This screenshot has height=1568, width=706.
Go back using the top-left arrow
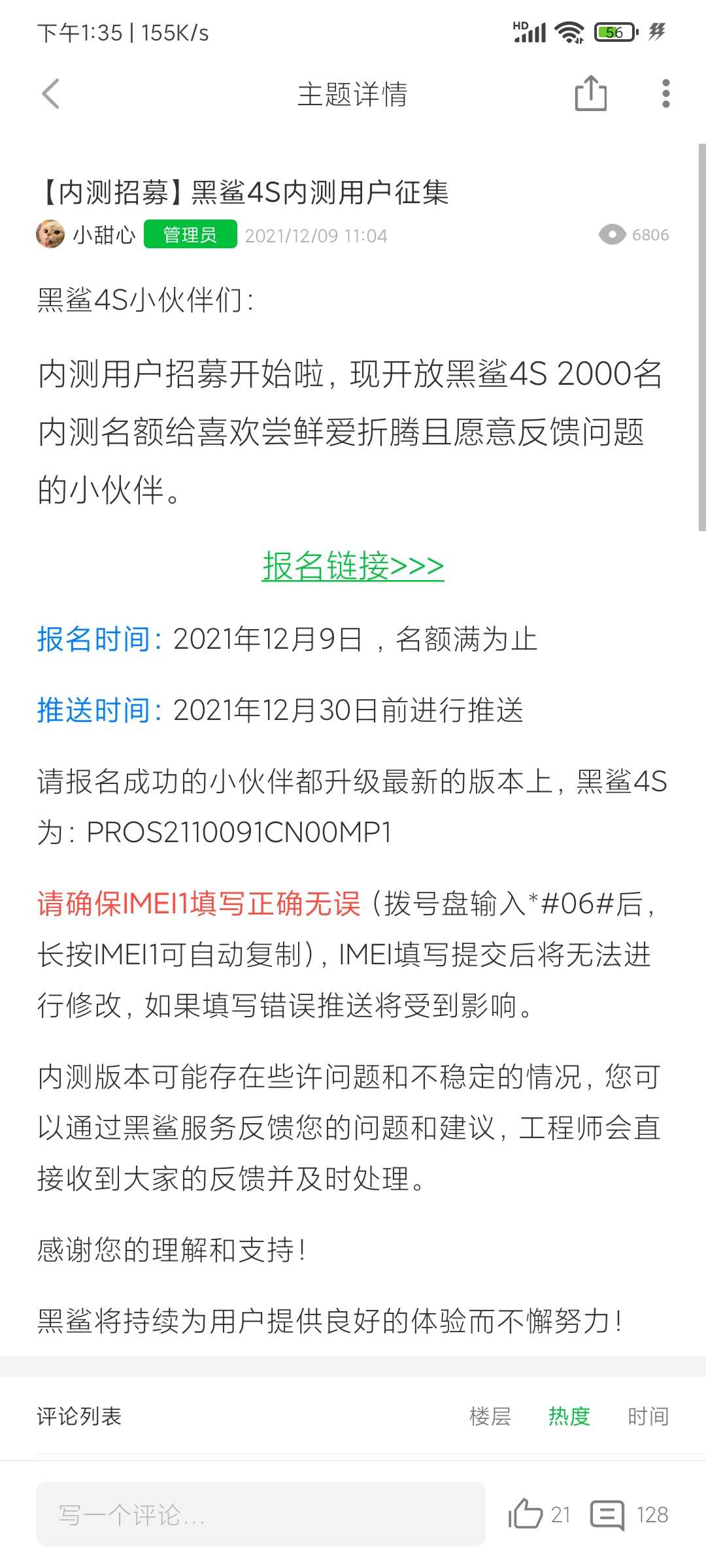click(x=51, y=94)
